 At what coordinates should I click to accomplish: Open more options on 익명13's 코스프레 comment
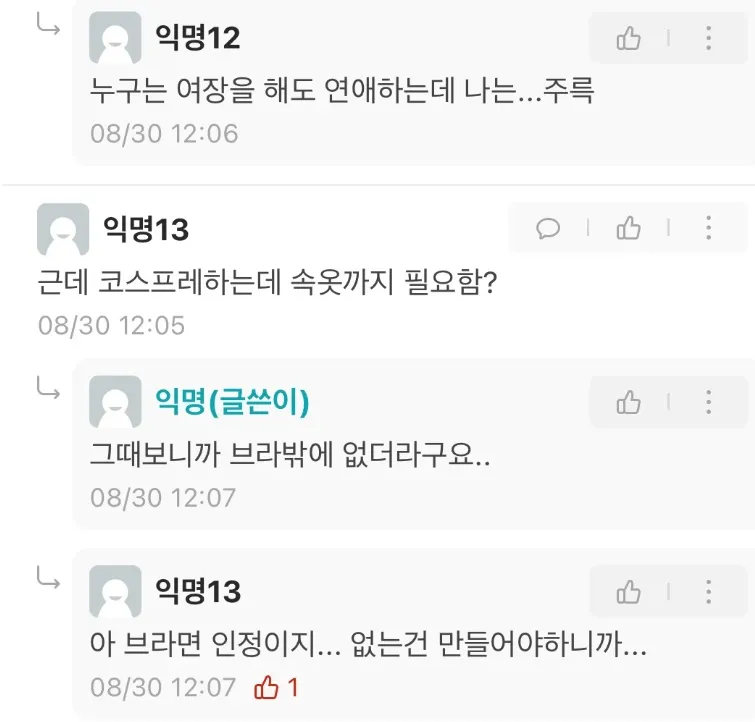[x=708, y=229]
